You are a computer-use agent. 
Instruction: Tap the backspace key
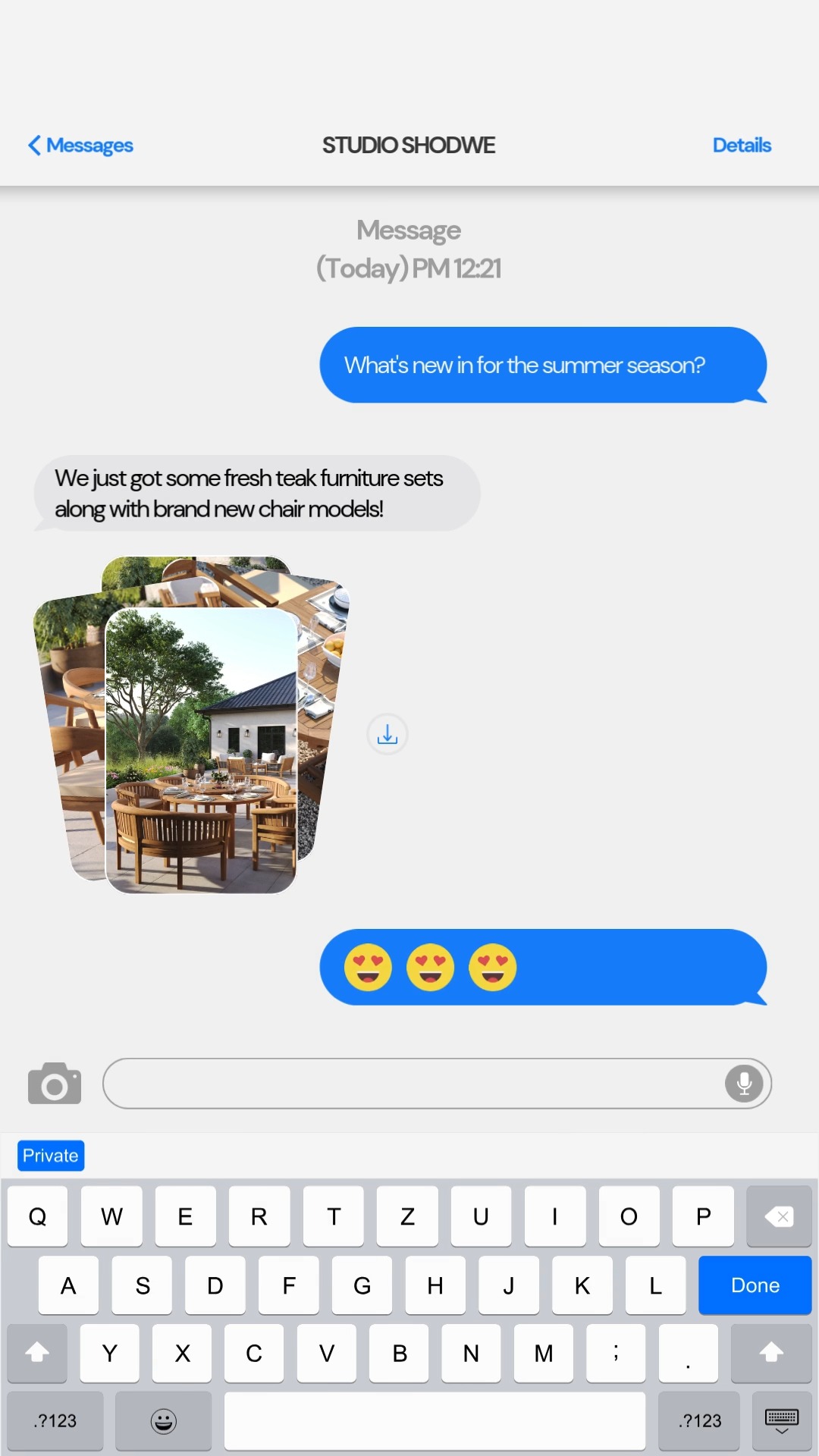tap(780, 1216)
